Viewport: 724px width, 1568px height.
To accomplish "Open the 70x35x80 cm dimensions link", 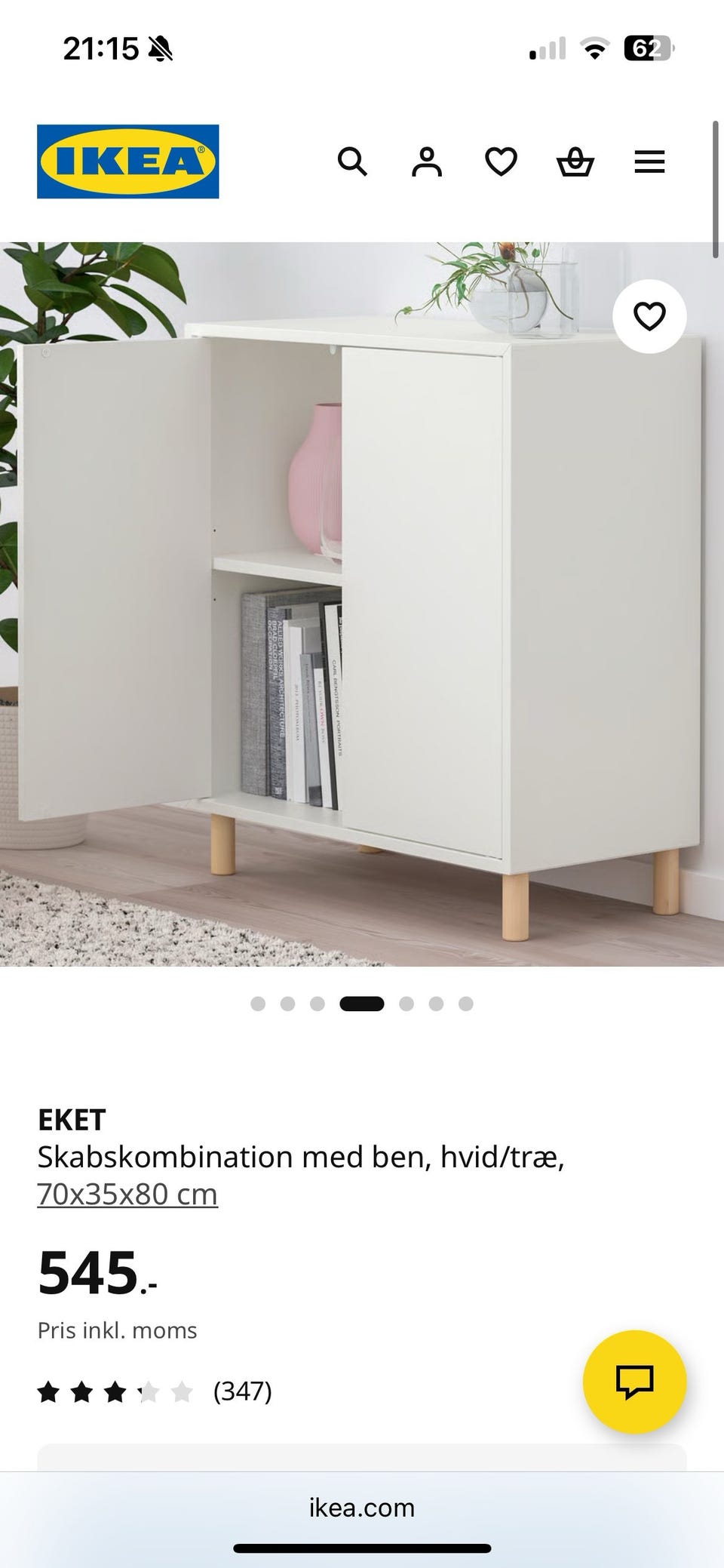I will point(127,1194).
